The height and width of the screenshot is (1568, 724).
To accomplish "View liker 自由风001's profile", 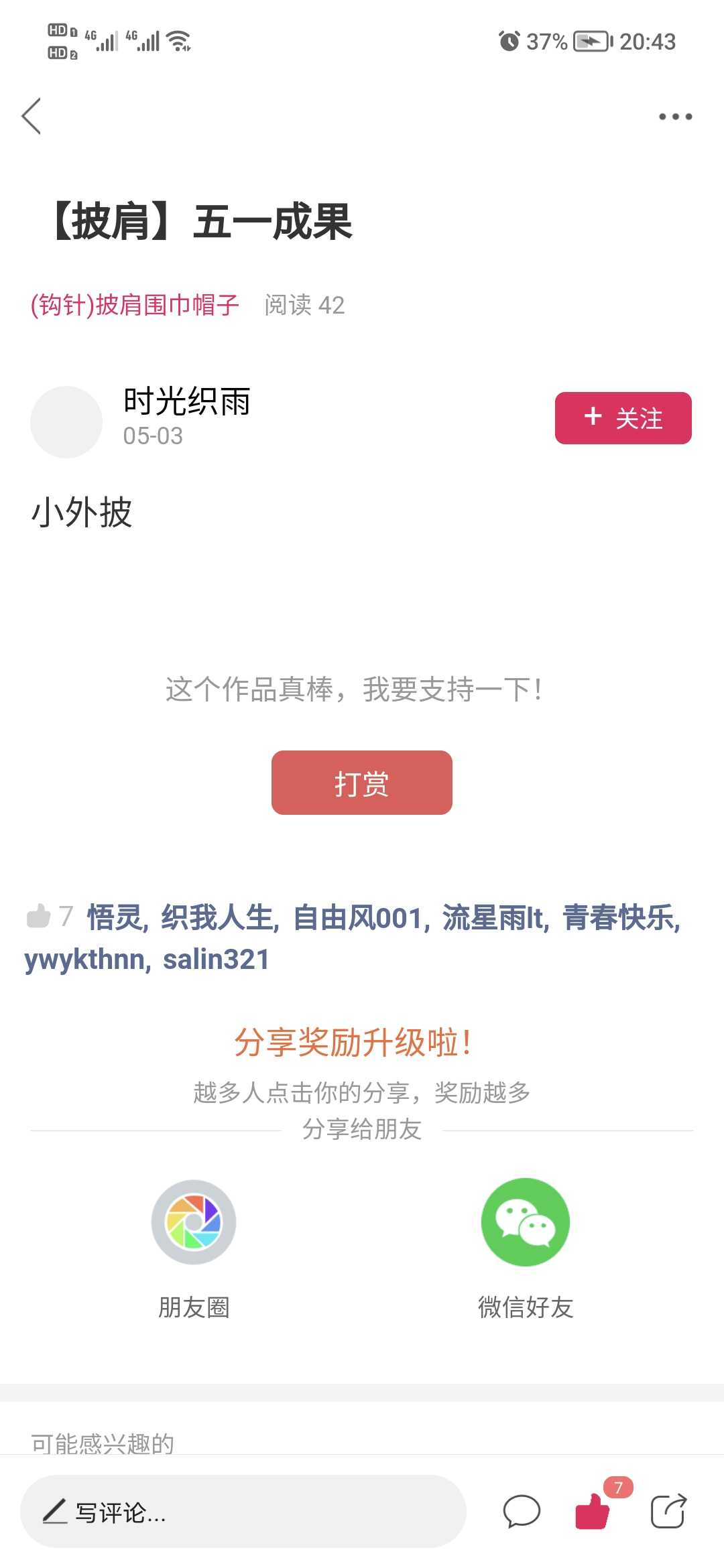I will [358, 917].
